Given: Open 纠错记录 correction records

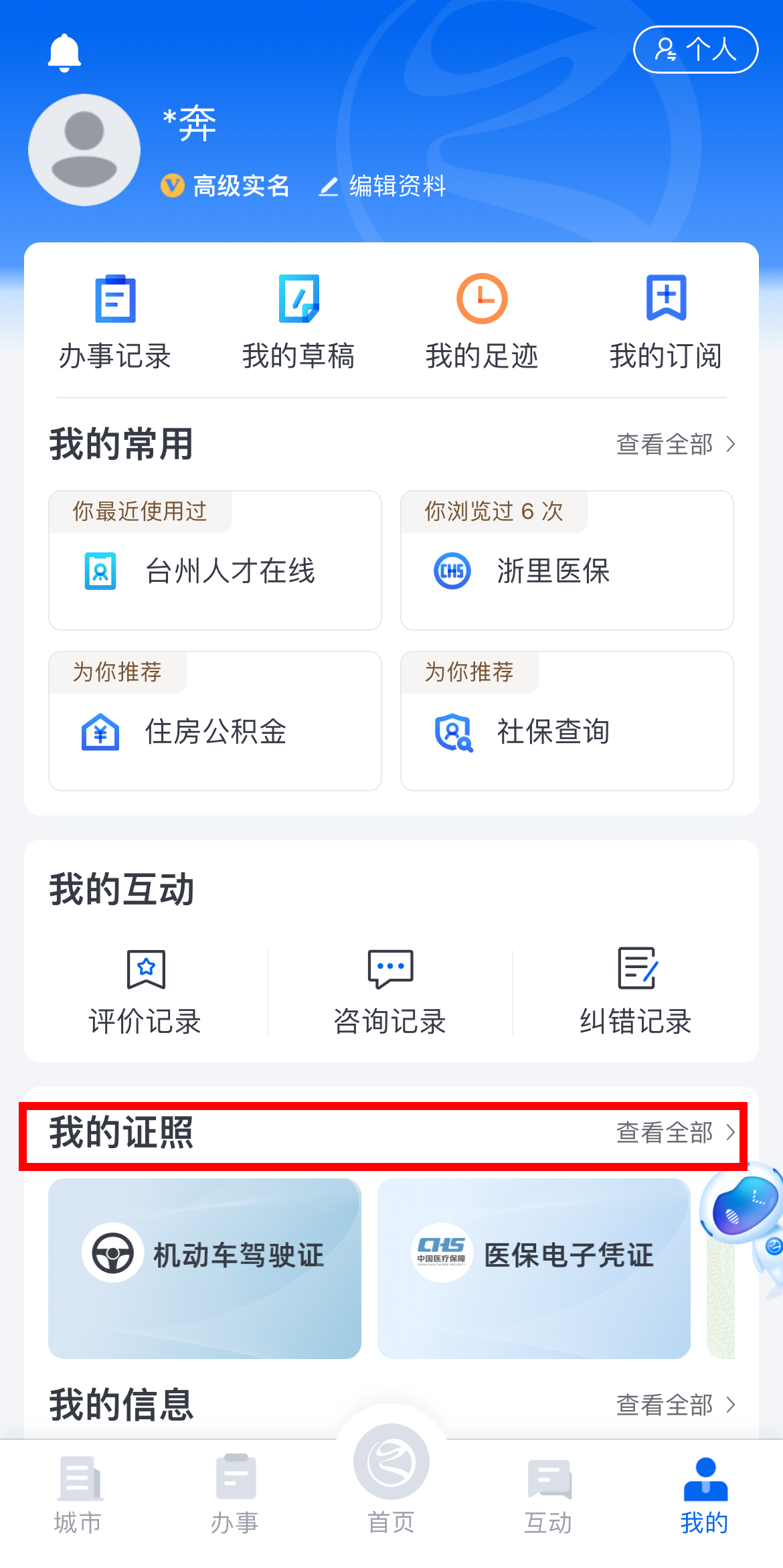Looking at the screenshot, I should (635, 992).
